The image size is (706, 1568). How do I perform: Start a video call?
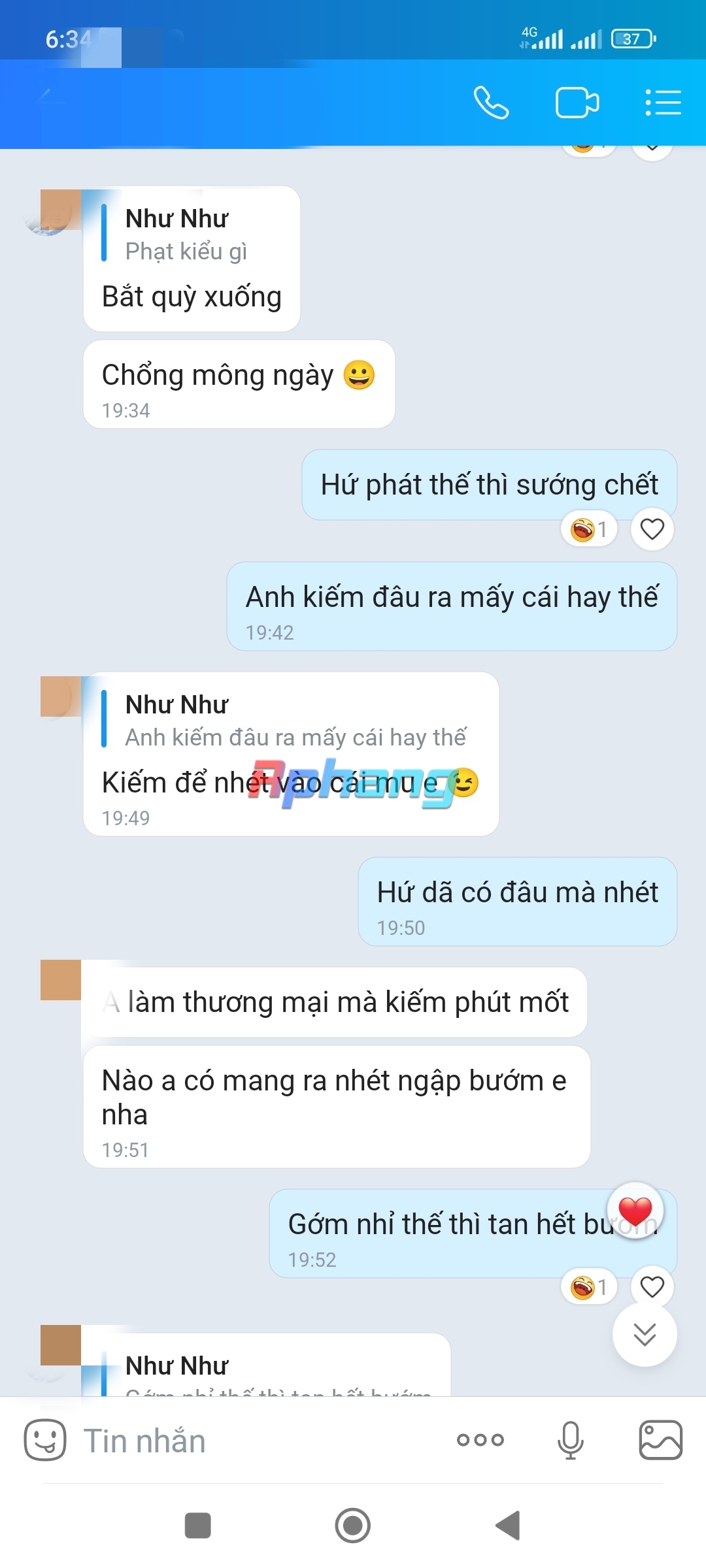[577, 103]
